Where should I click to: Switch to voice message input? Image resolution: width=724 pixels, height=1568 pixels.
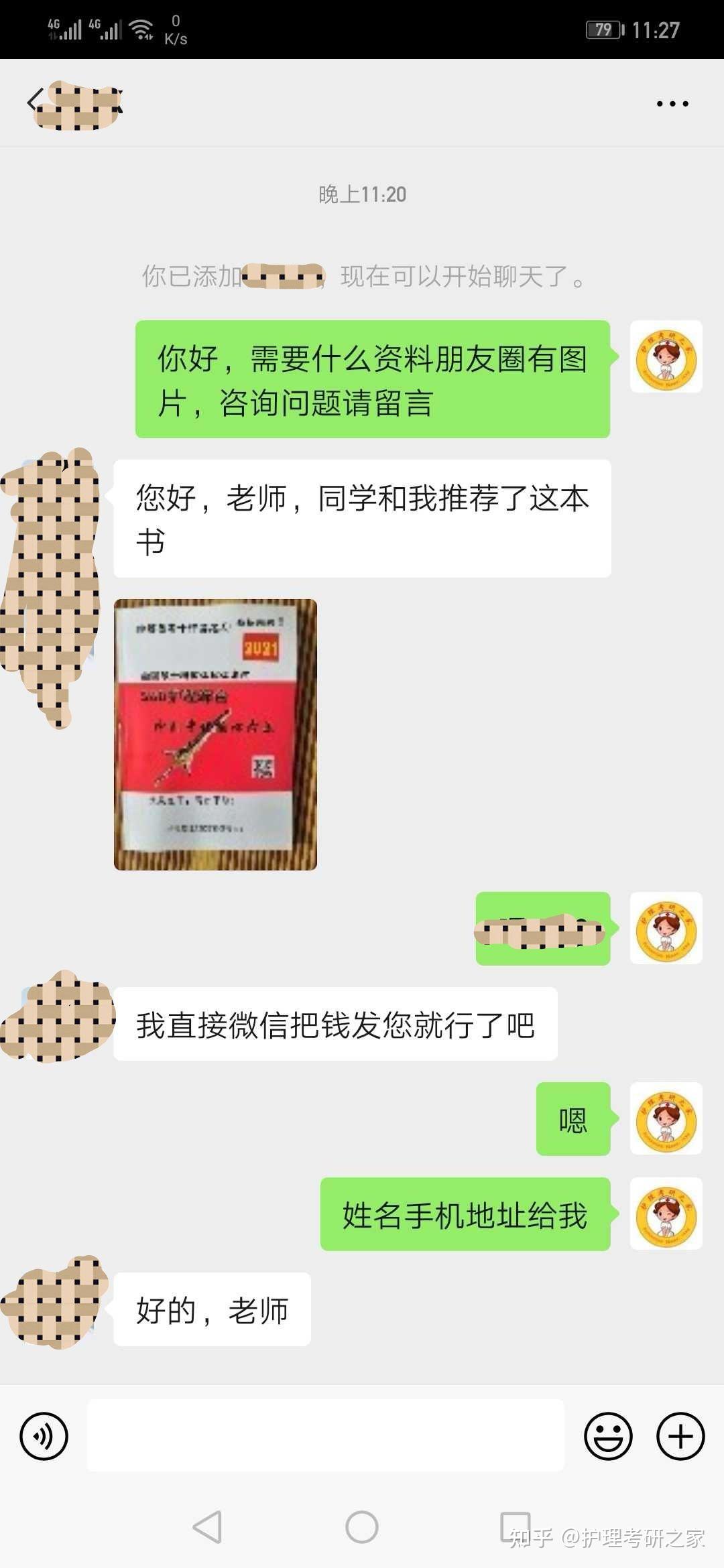(x=44, y=1436)
